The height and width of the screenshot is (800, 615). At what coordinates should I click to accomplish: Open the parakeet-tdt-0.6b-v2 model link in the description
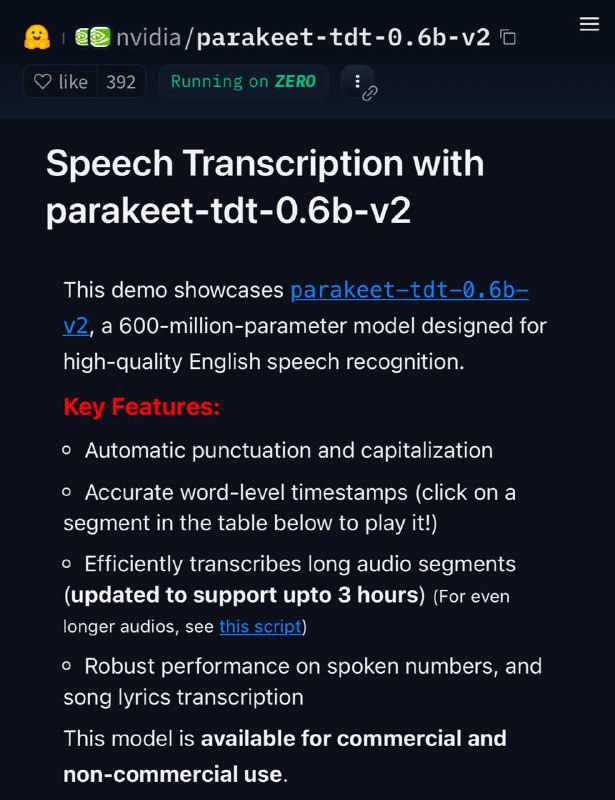pos(409,291)
